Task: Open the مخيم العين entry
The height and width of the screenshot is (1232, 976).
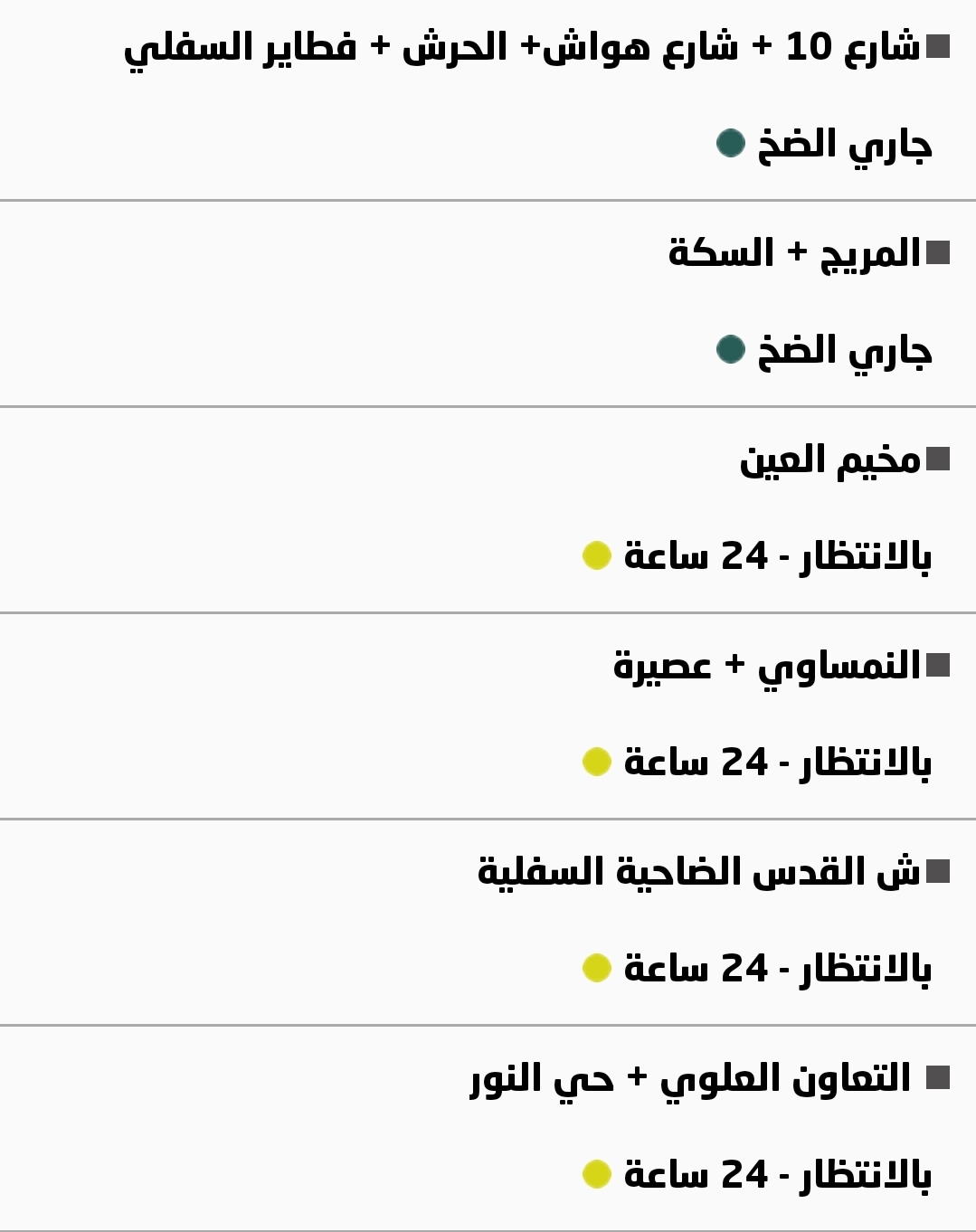Action: [x=829, y=460]
